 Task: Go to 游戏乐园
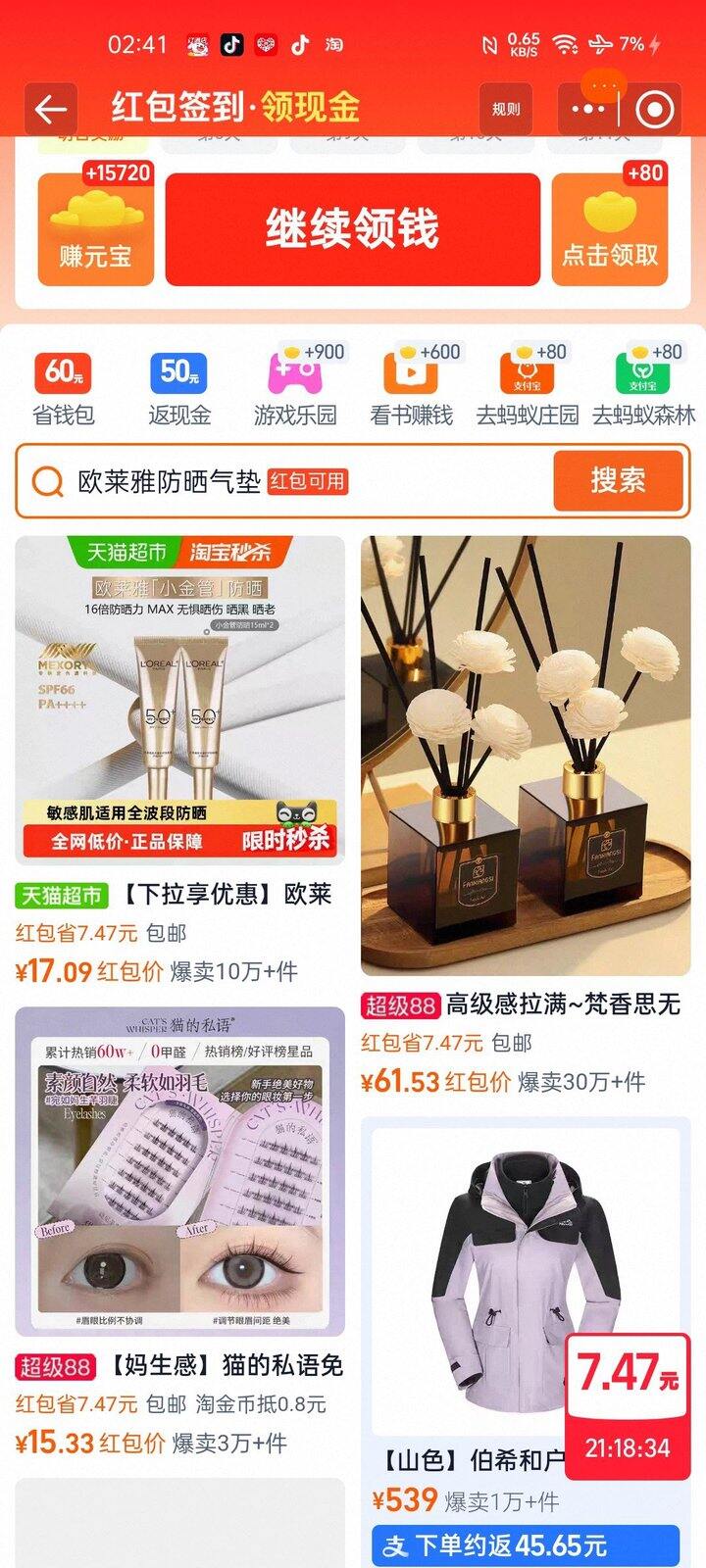294,388
